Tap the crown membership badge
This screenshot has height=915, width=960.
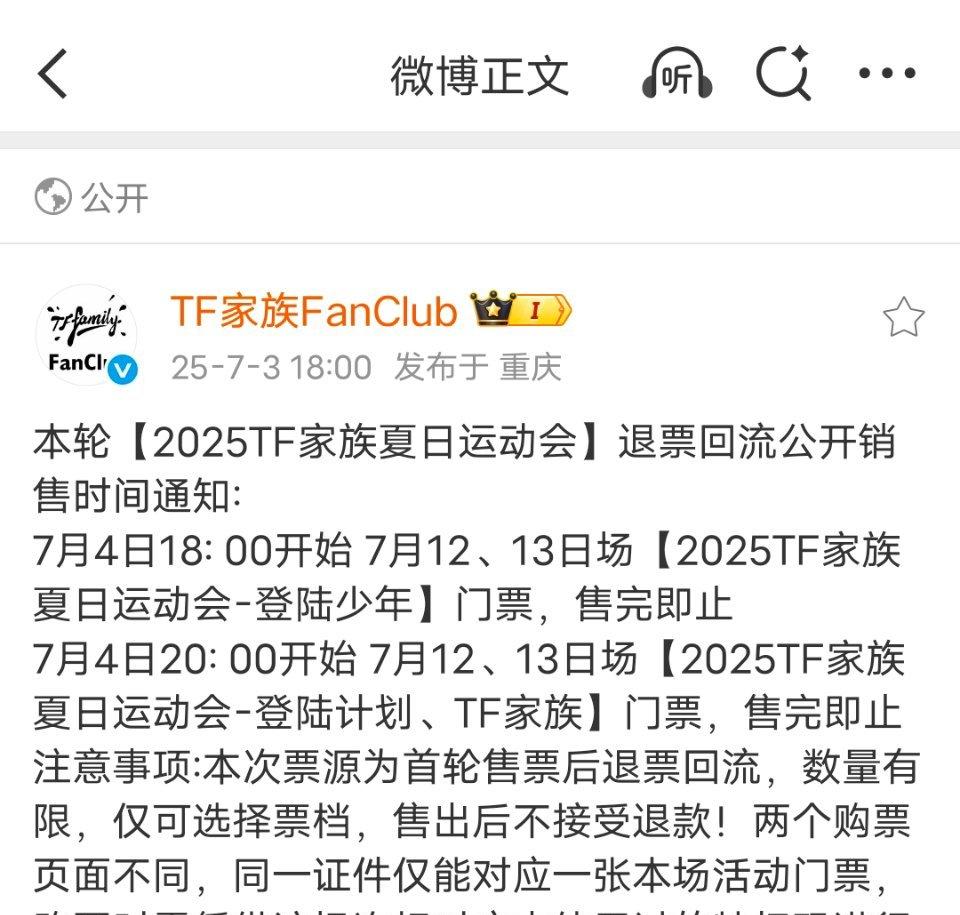click(522, 311)
